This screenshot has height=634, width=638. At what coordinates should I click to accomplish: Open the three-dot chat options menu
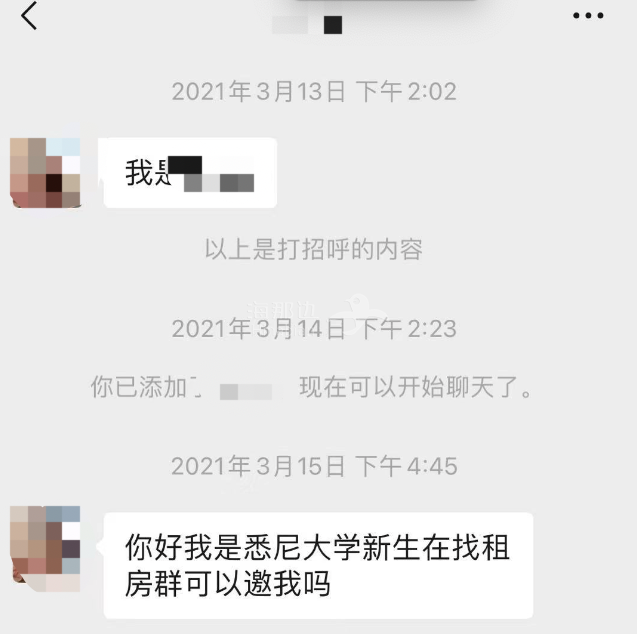click(588, 16)
